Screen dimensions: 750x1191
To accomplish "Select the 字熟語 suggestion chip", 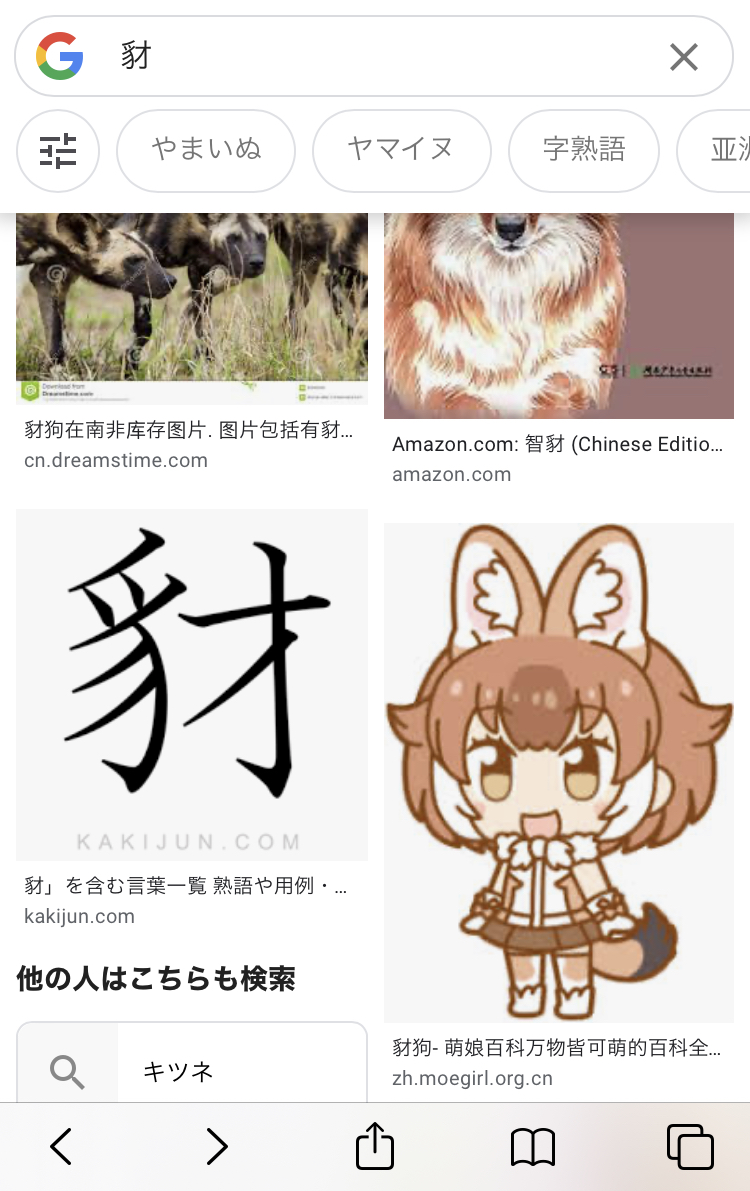I will point(584,150).
